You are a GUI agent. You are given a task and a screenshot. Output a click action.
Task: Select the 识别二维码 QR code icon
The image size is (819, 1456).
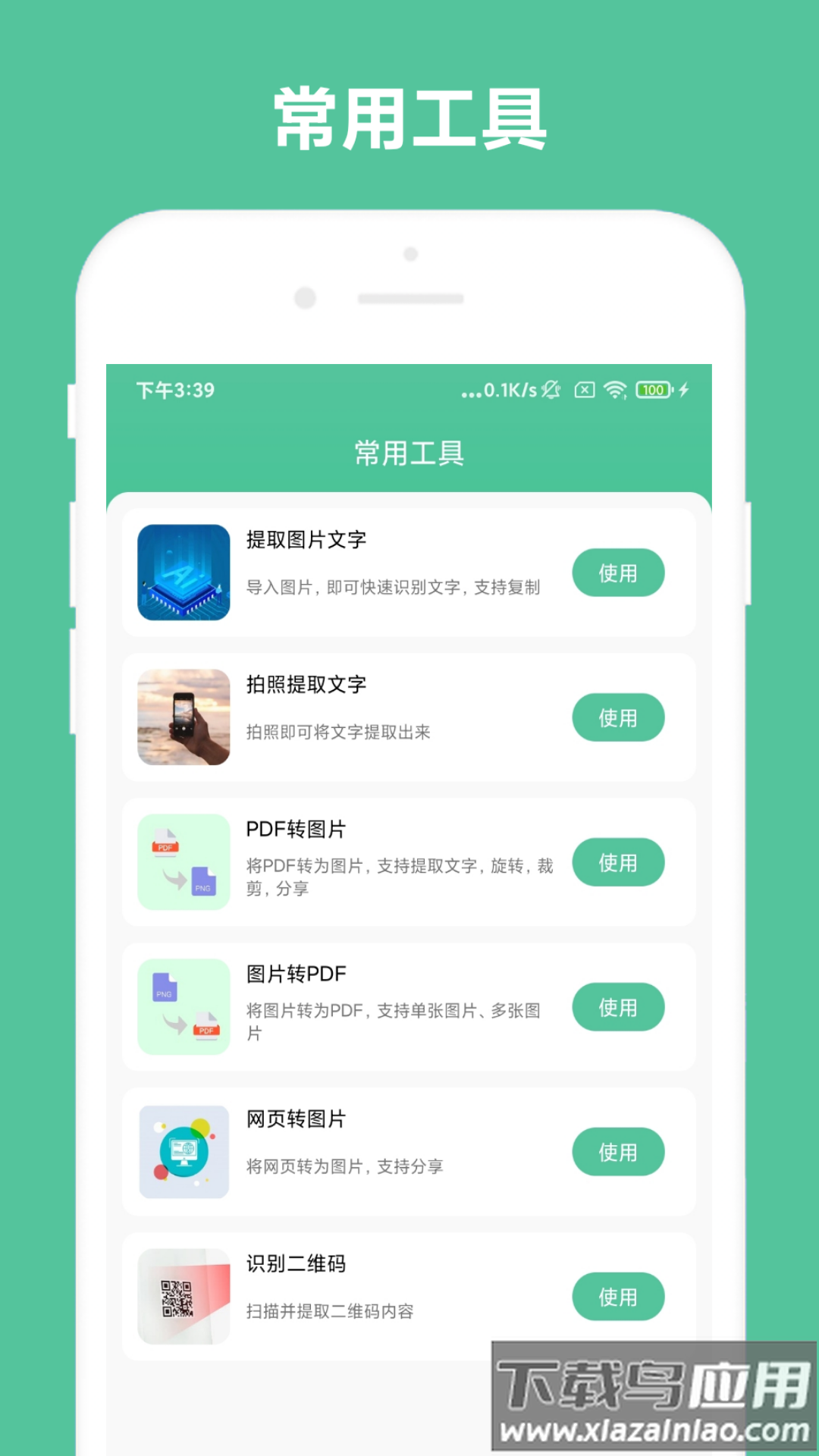183,1296
